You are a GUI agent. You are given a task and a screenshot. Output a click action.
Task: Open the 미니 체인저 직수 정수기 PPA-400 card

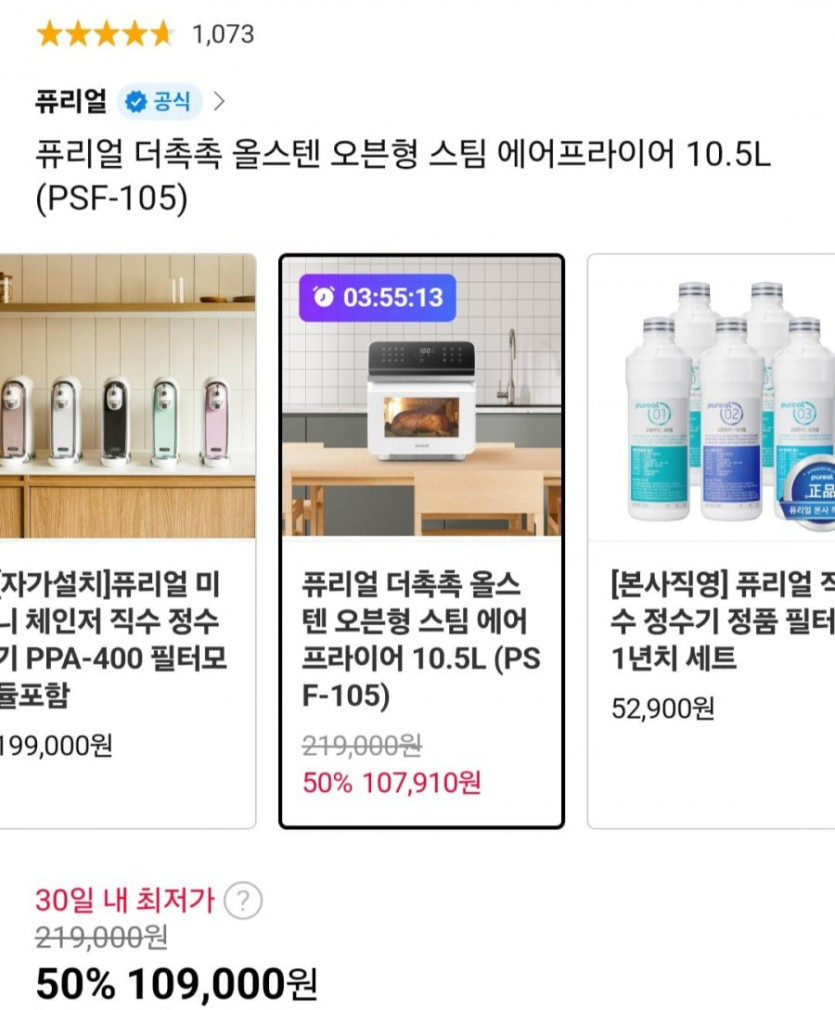(125, 540)
